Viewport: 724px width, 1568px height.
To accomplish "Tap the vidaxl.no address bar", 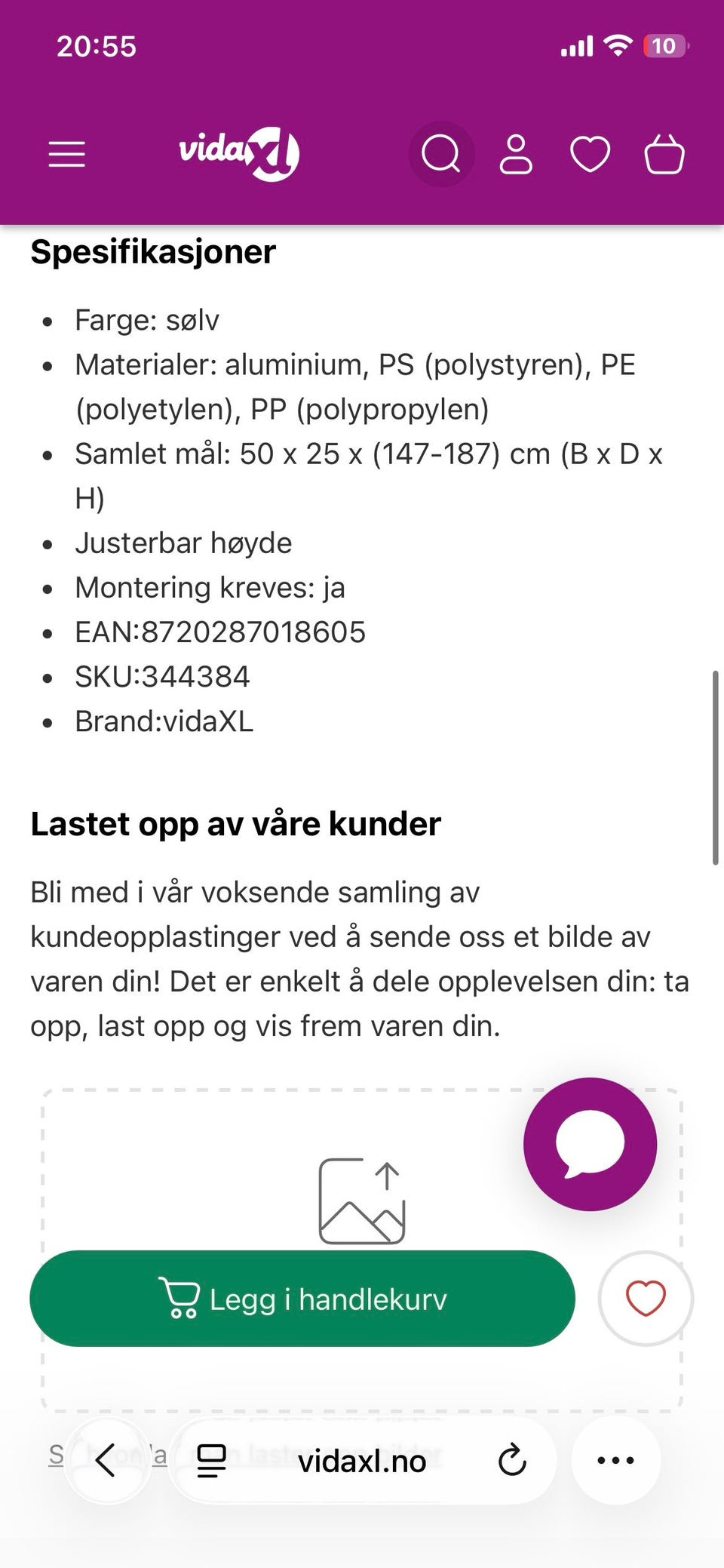I will point(362,1462).
